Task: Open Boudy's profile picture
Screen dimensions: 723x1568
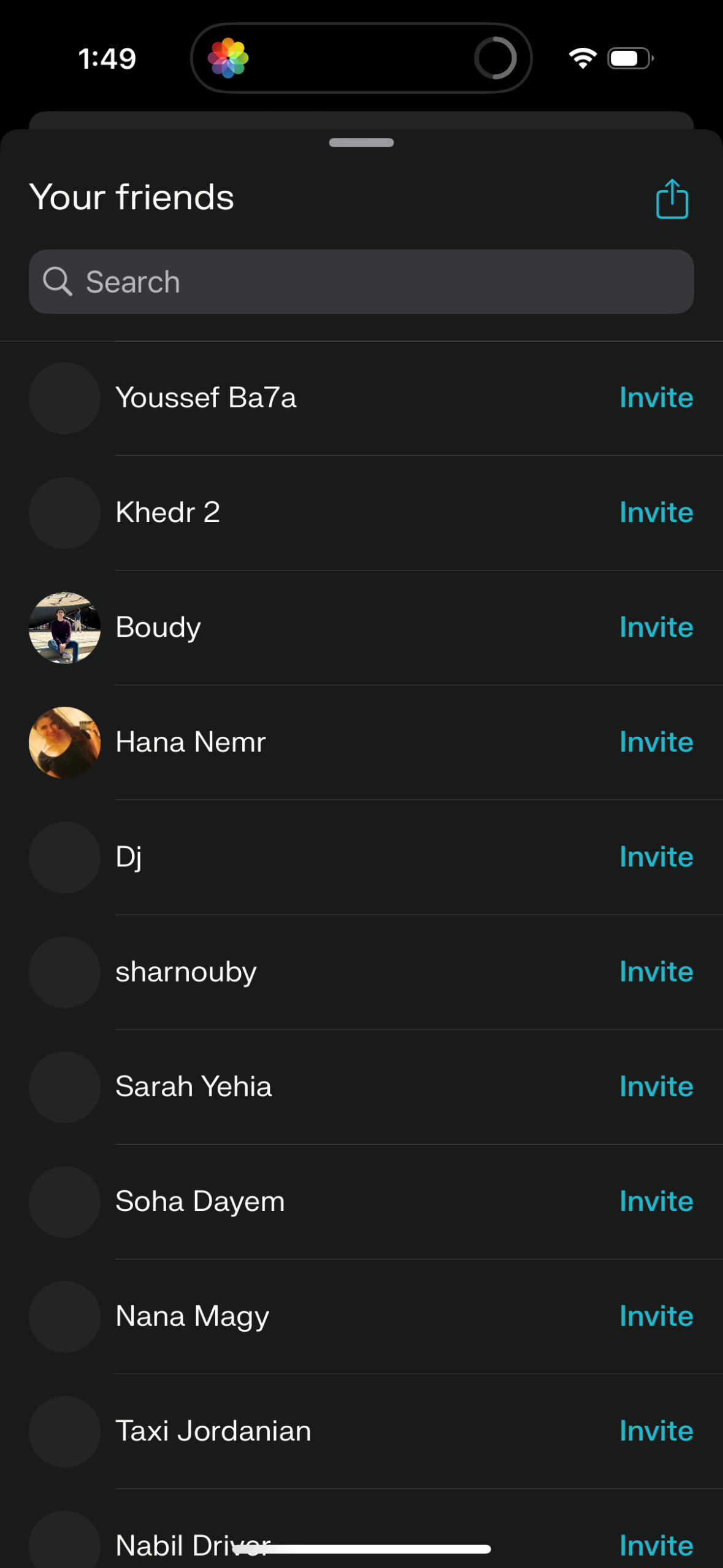Action: tap(64, 628)
